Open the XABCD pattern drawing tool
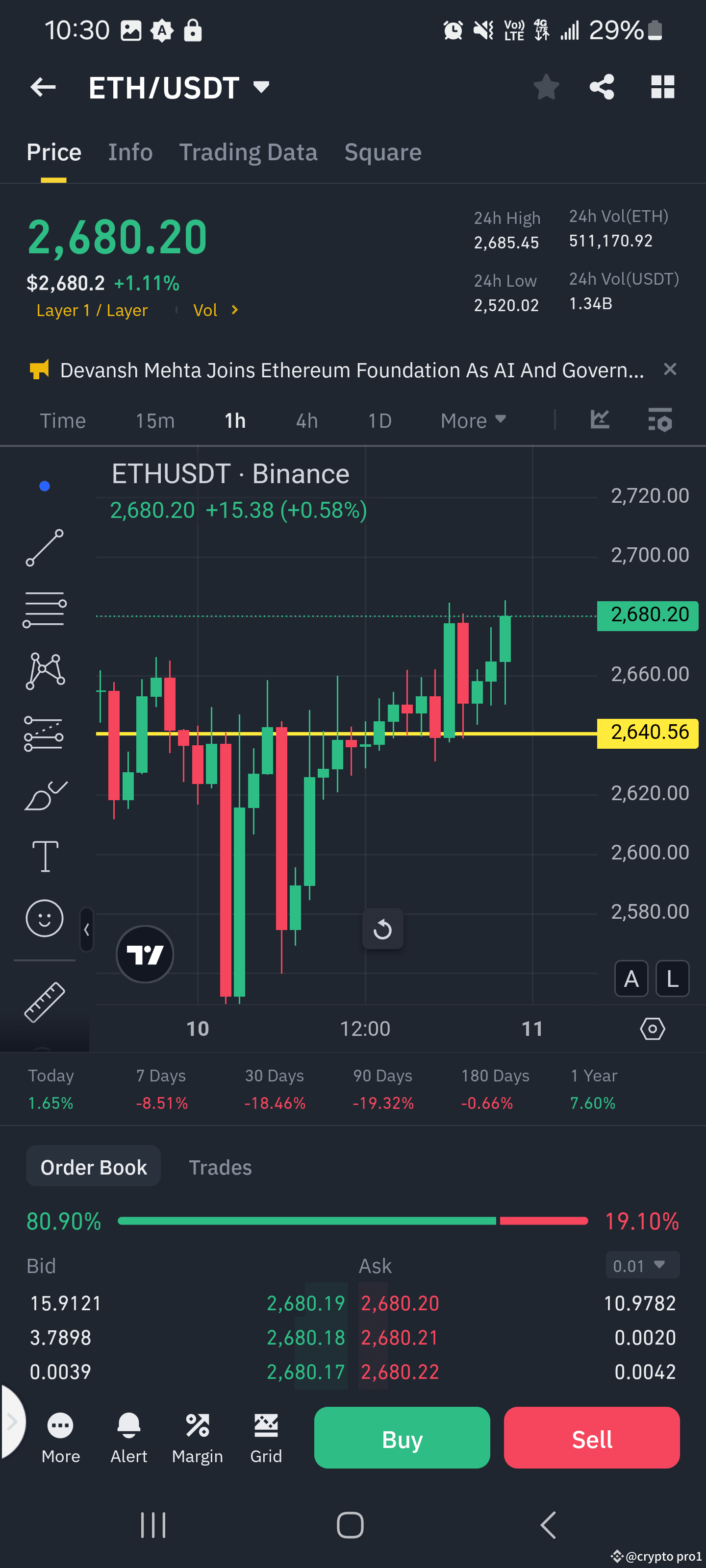This screenshot has width=706, height=1568. [x=45, y=671]
